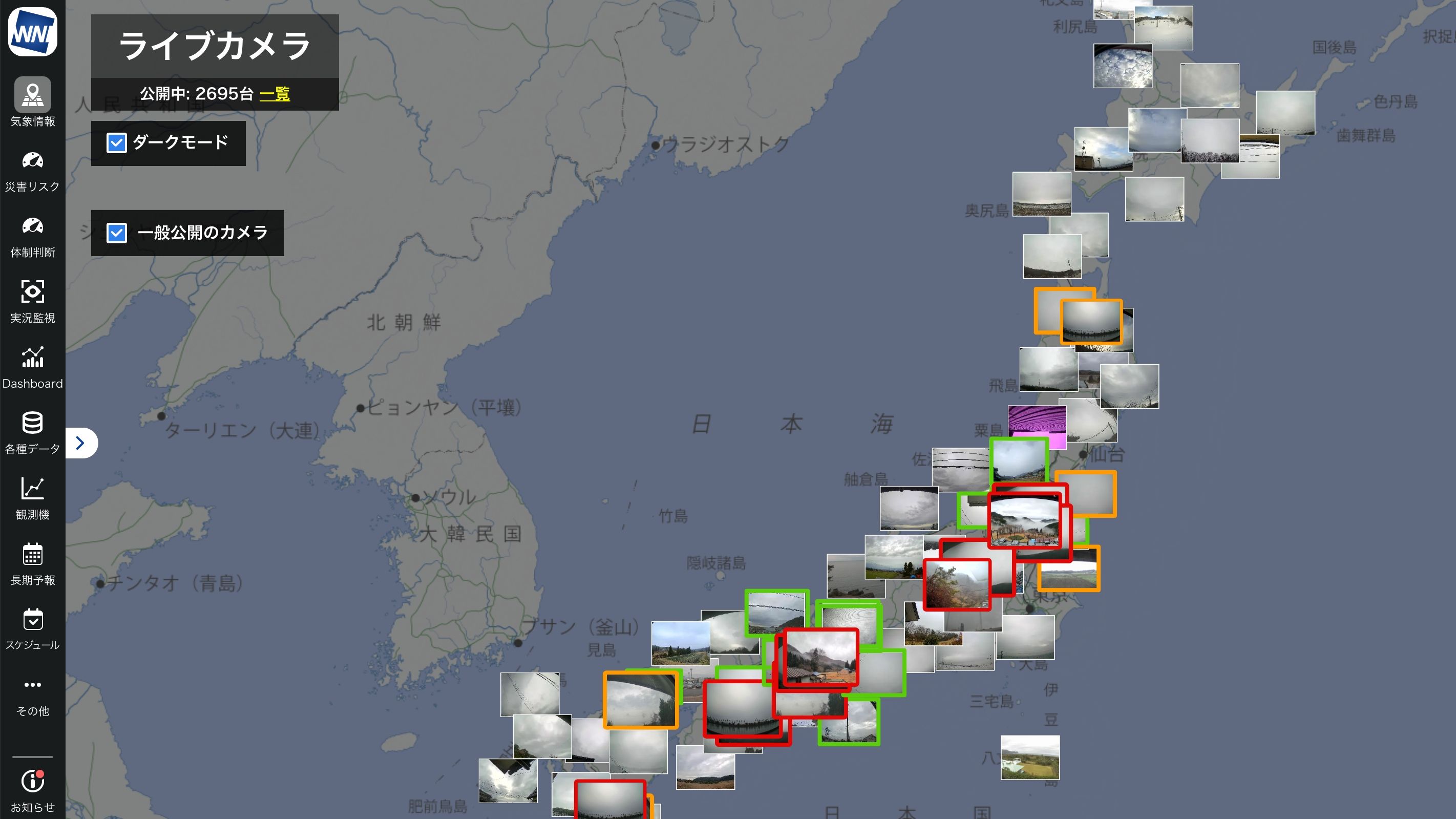View お知らせ notifications
1456x819 pixels.
(x=32, y=789)
